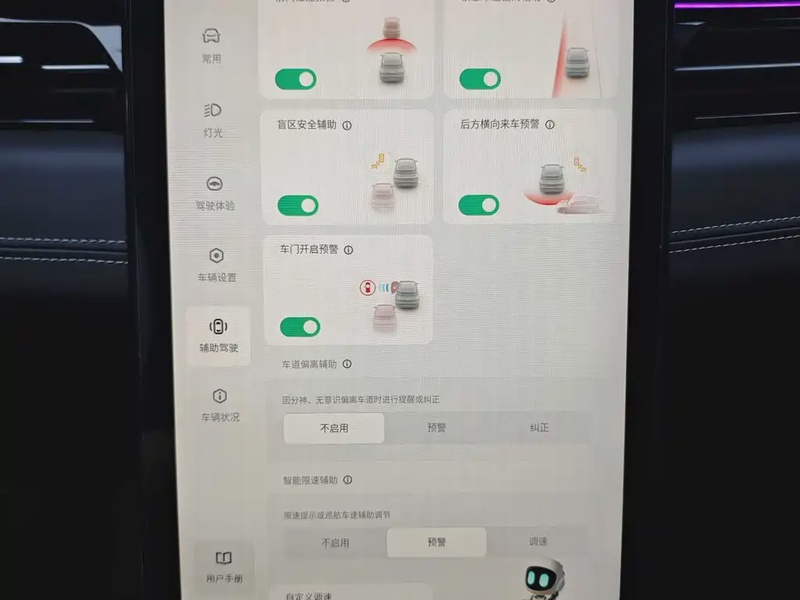
Task: Turn off the 盲区安全辅助 switch
Action: (x=297, y=205)
